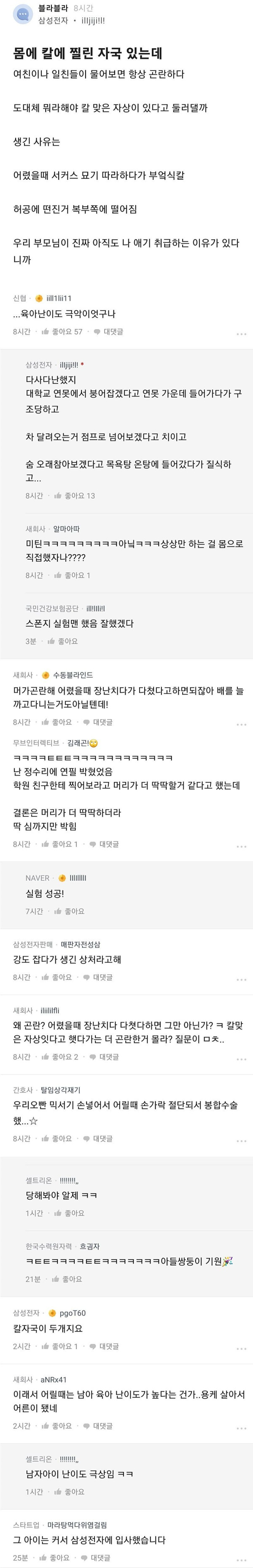253x1568 pixels.
Task: Like the author's reply about 다사다난했지
Action: 74,495
